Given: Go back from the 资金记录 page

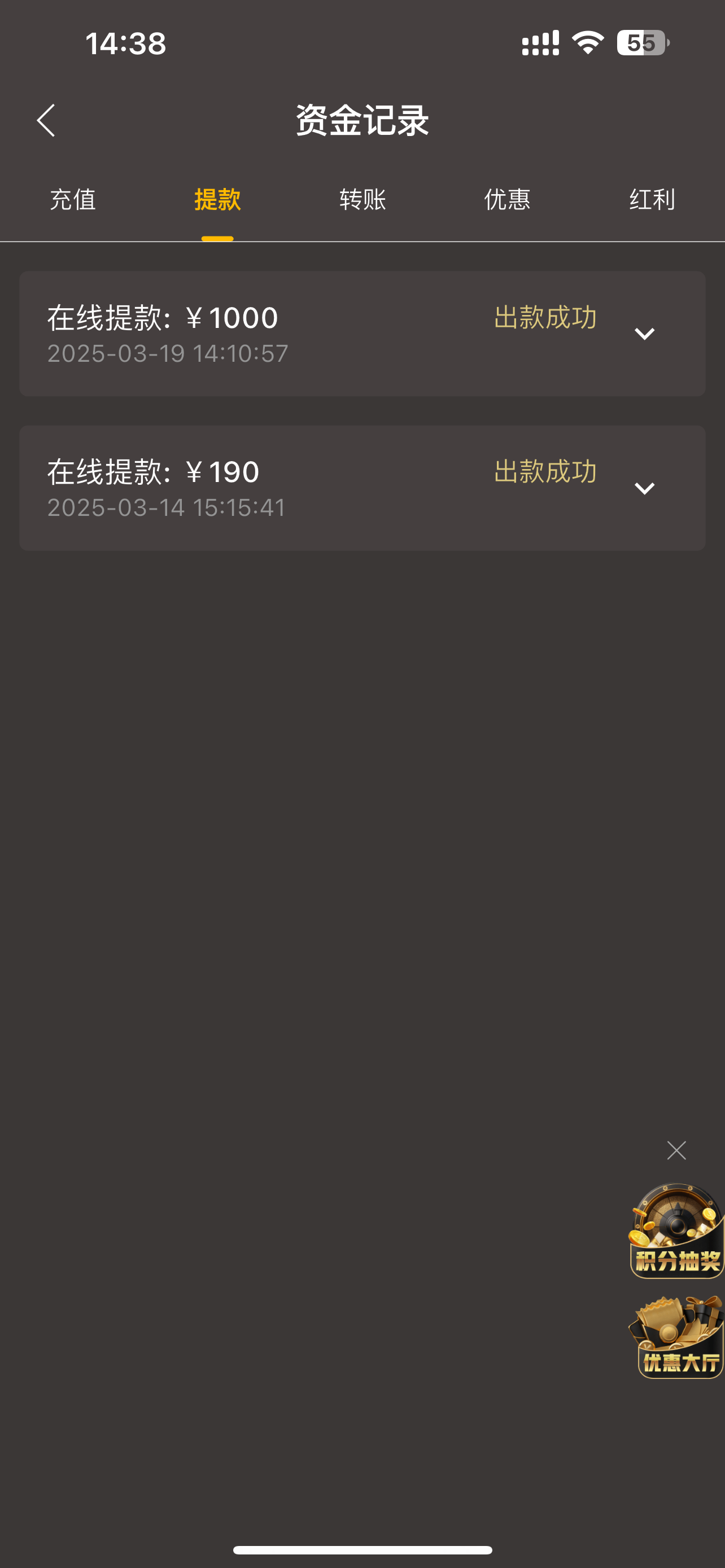Looking at the screenshot, I should (46, 121).
